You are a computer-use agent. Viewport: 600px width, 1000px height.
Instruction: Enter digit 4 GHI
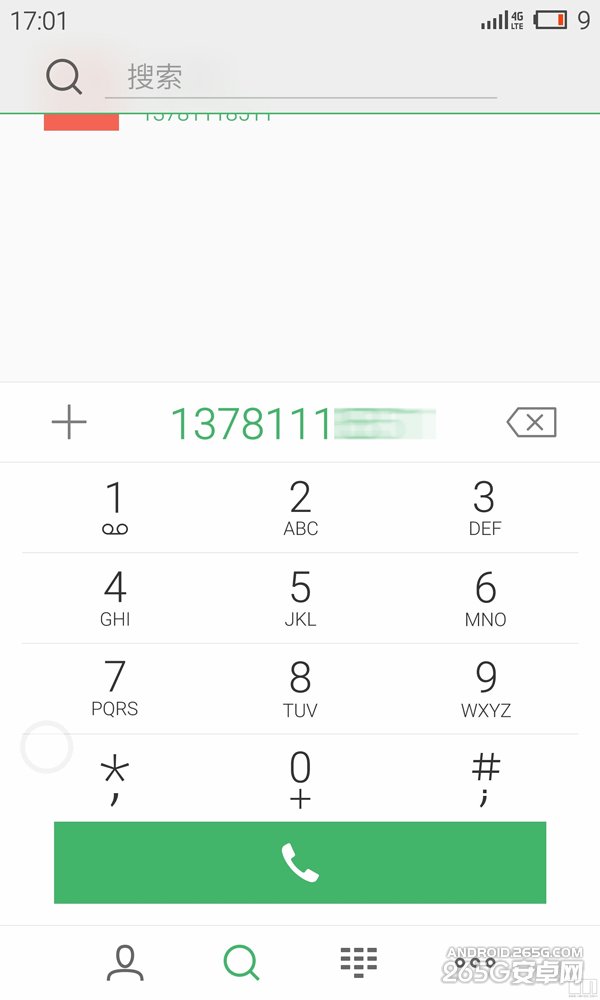pos(115,598)
